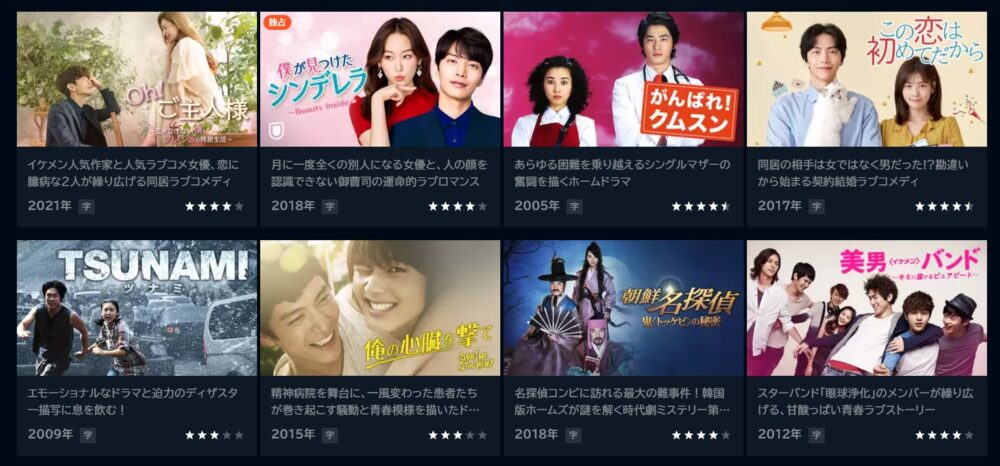Open 美男バンド drama tile
This screenshot has height=466, width=1000.
[x=866, y=308]
